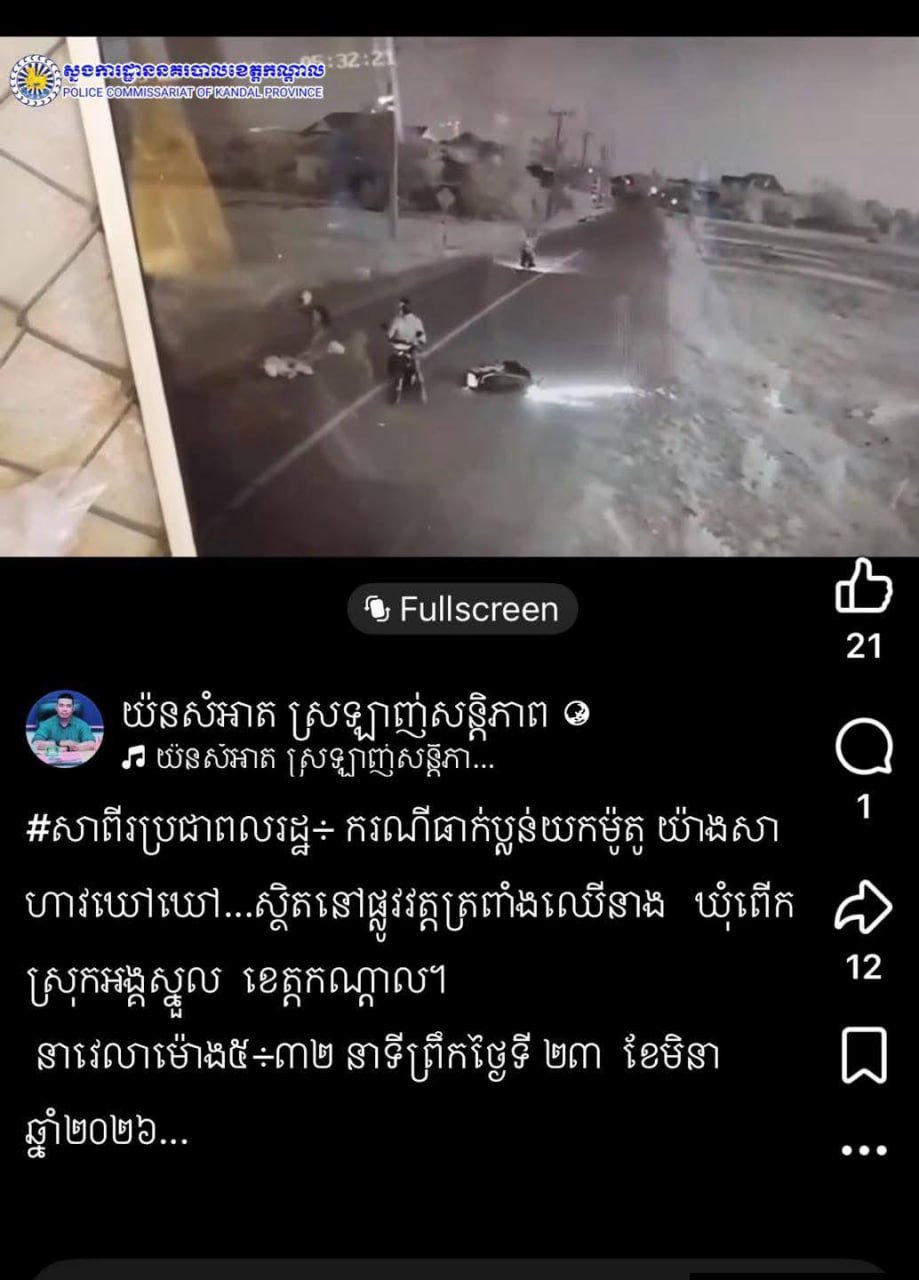
Task: Open the poster's profile picture
Action: [65, 729]
